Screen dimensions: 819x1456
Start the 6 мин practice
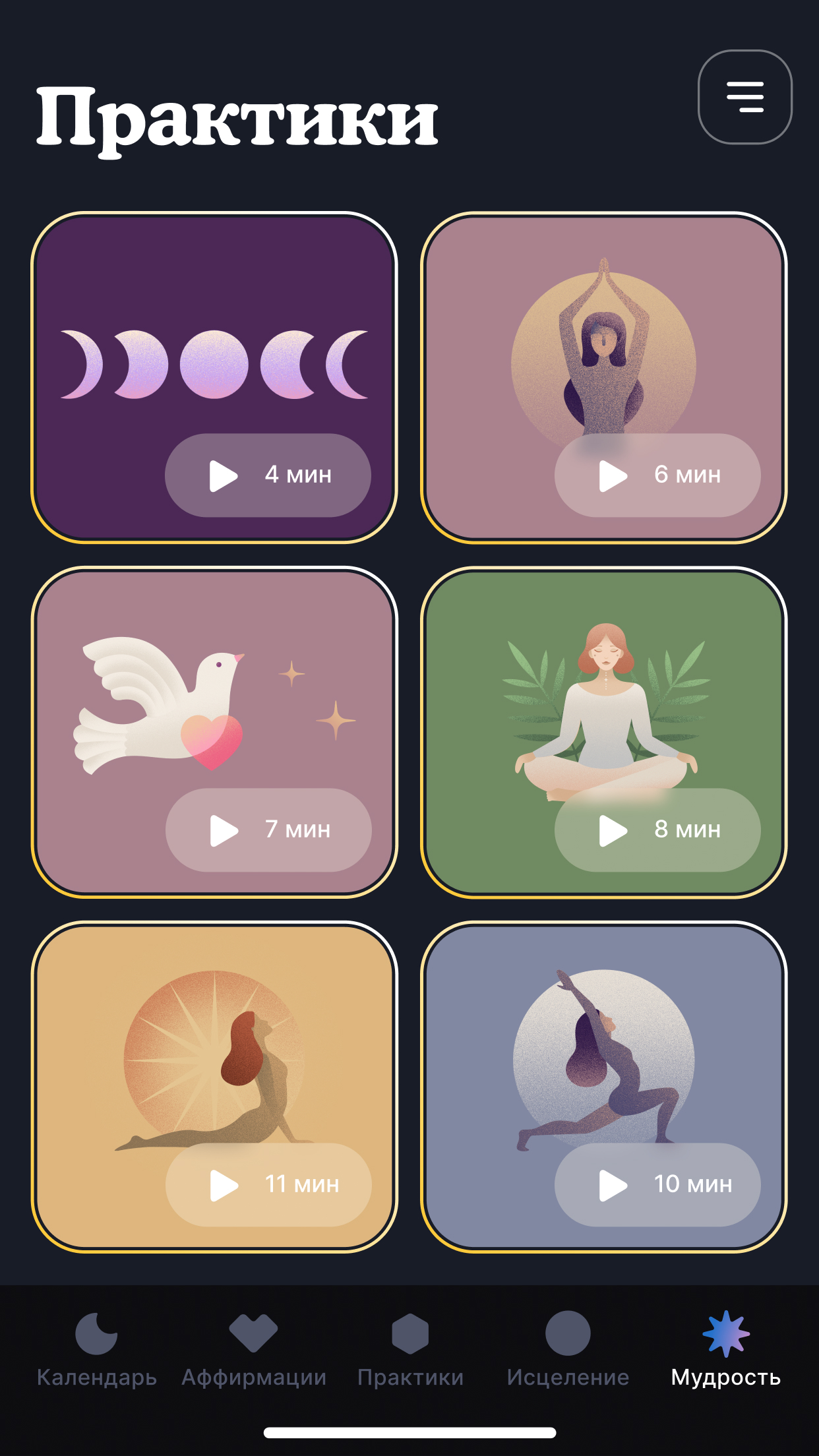[x=657, y=475]
